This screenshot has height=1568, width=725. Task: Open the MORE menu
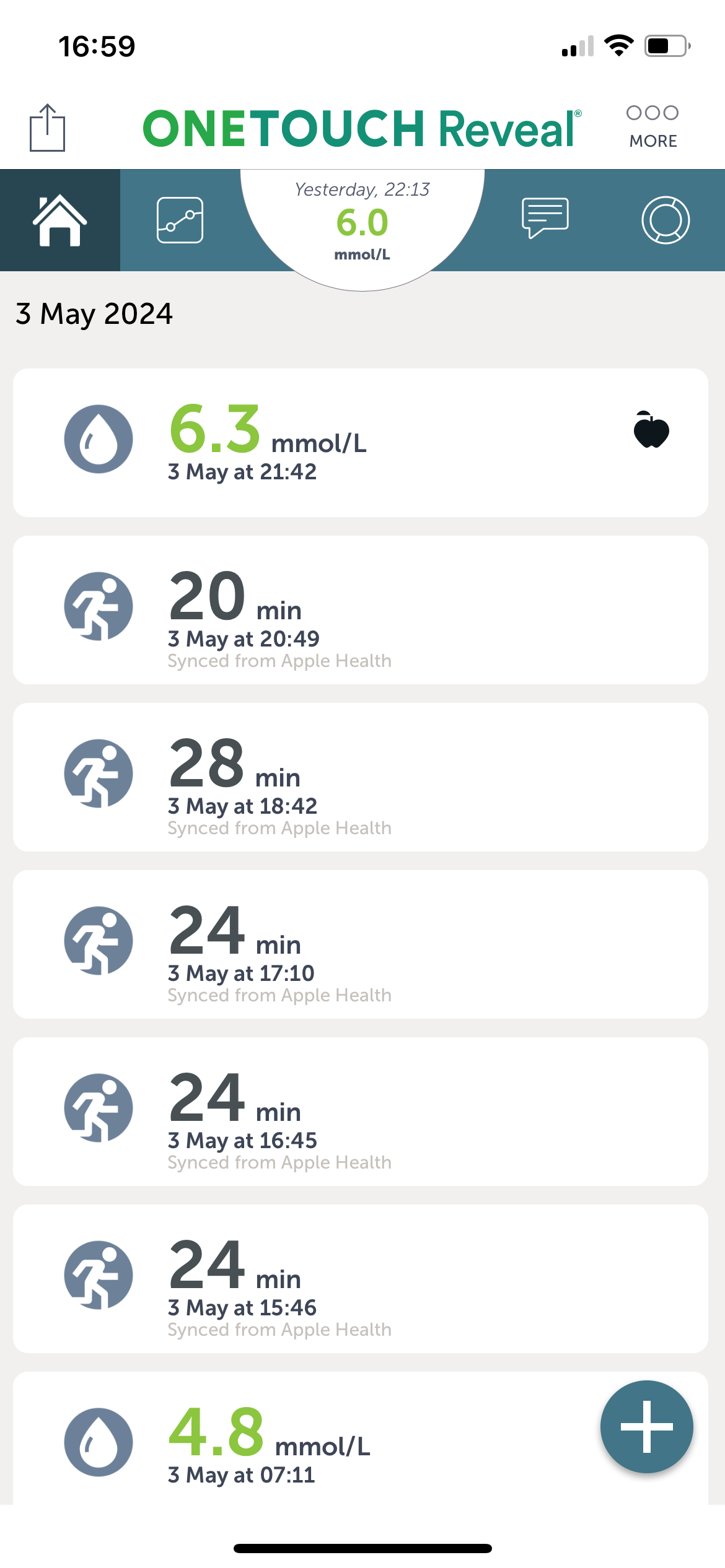click(x=652, y=127)
